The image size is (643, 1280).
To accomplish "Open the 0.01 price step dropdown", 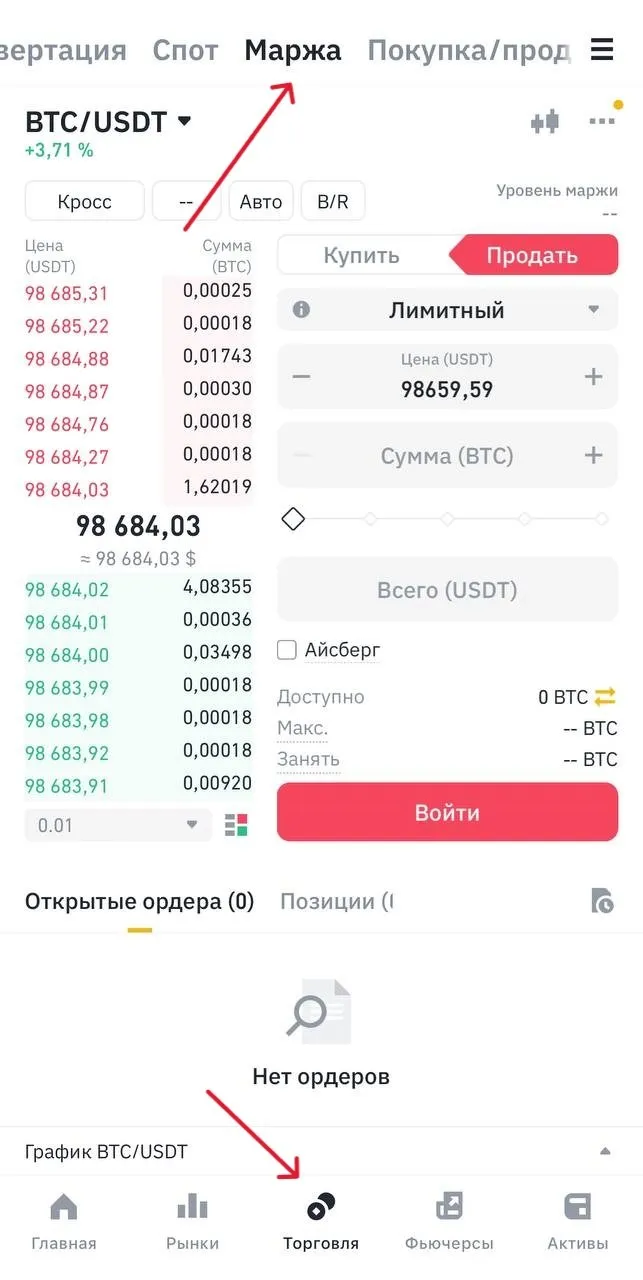I will [x=118, y=825].
